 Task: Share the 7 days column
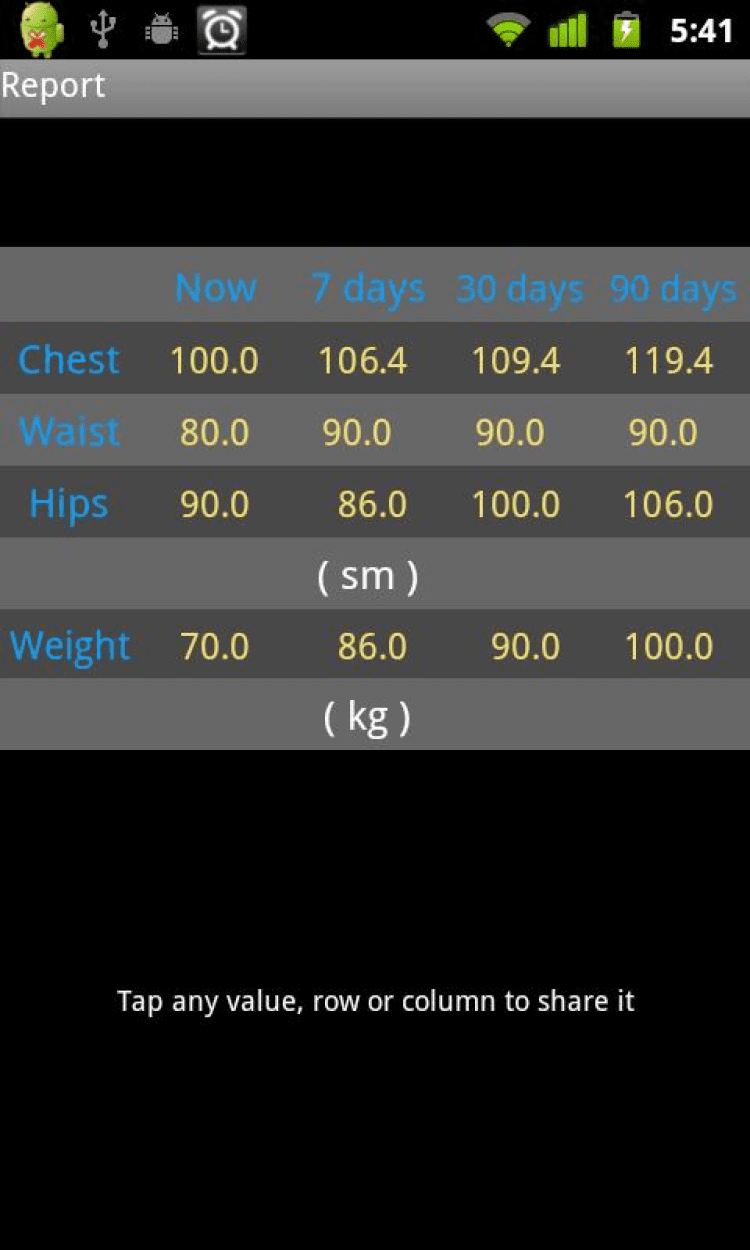click(367, 288)
